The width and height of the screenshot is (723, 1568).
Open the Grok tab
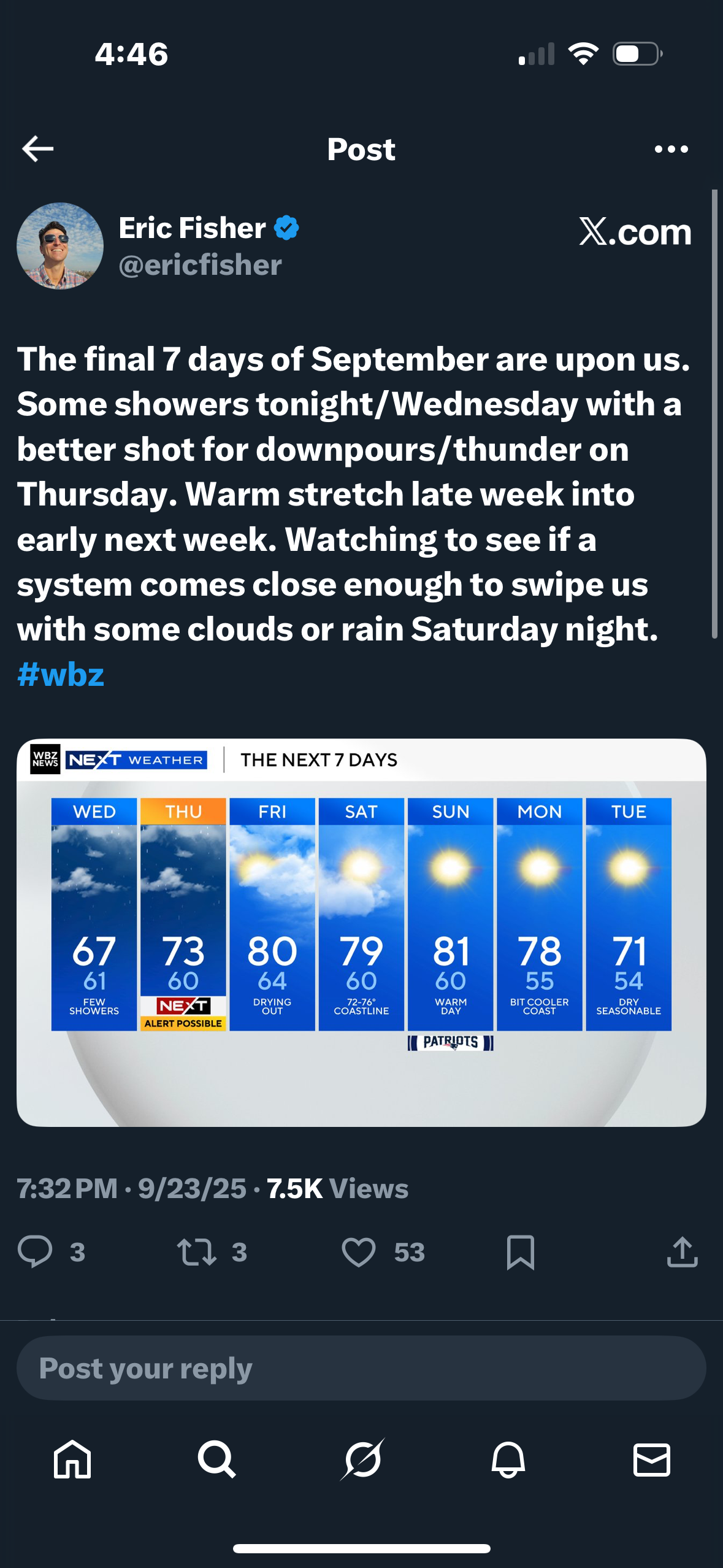(x=362, y=1459)
